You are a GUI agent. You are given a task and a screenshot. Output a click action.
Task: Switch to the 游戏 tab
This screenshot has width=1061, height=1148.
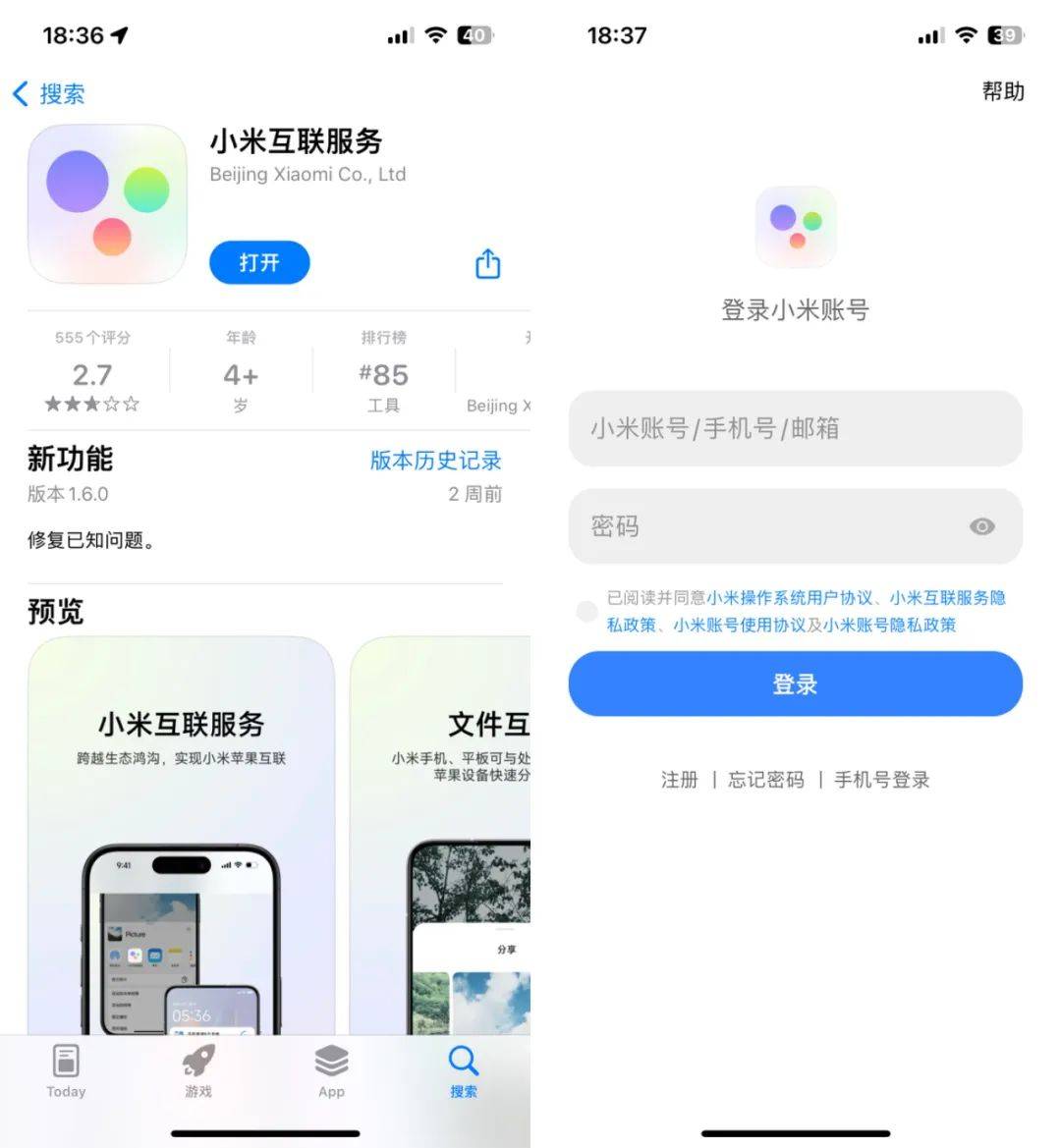[198, 1071]
